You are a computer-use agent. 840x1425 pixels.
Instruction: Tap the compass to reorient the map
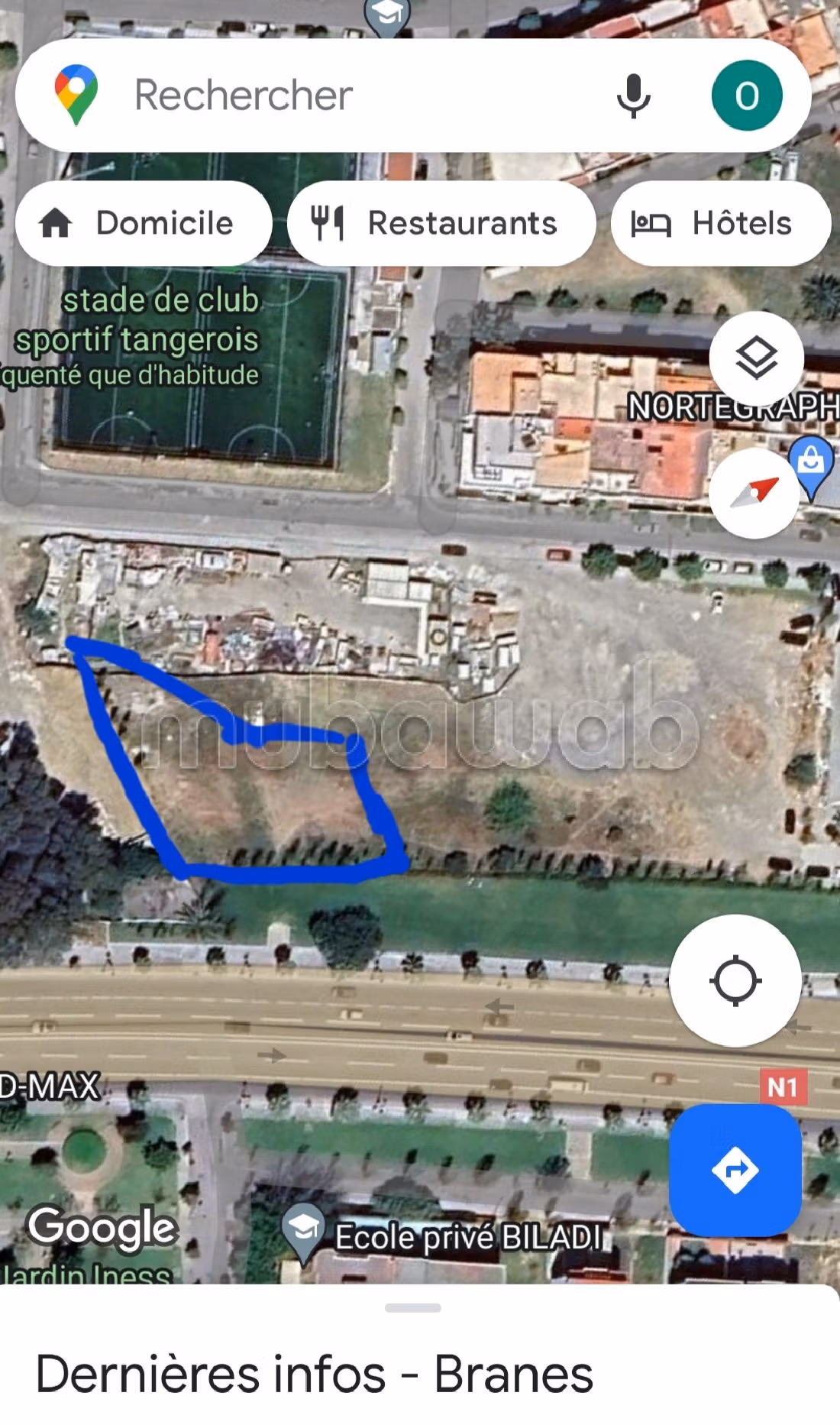(754, 493)
